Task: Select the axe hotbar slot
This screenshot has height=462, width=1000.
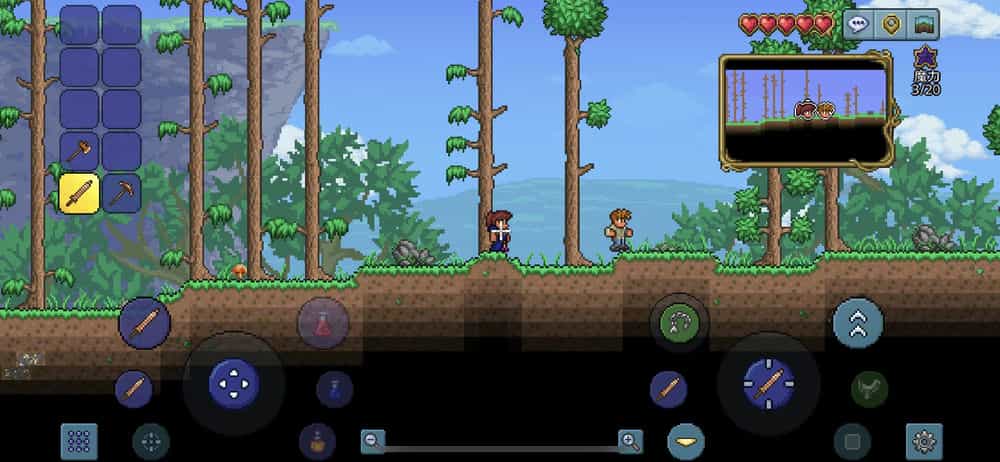Action: [x=79, y=151]
